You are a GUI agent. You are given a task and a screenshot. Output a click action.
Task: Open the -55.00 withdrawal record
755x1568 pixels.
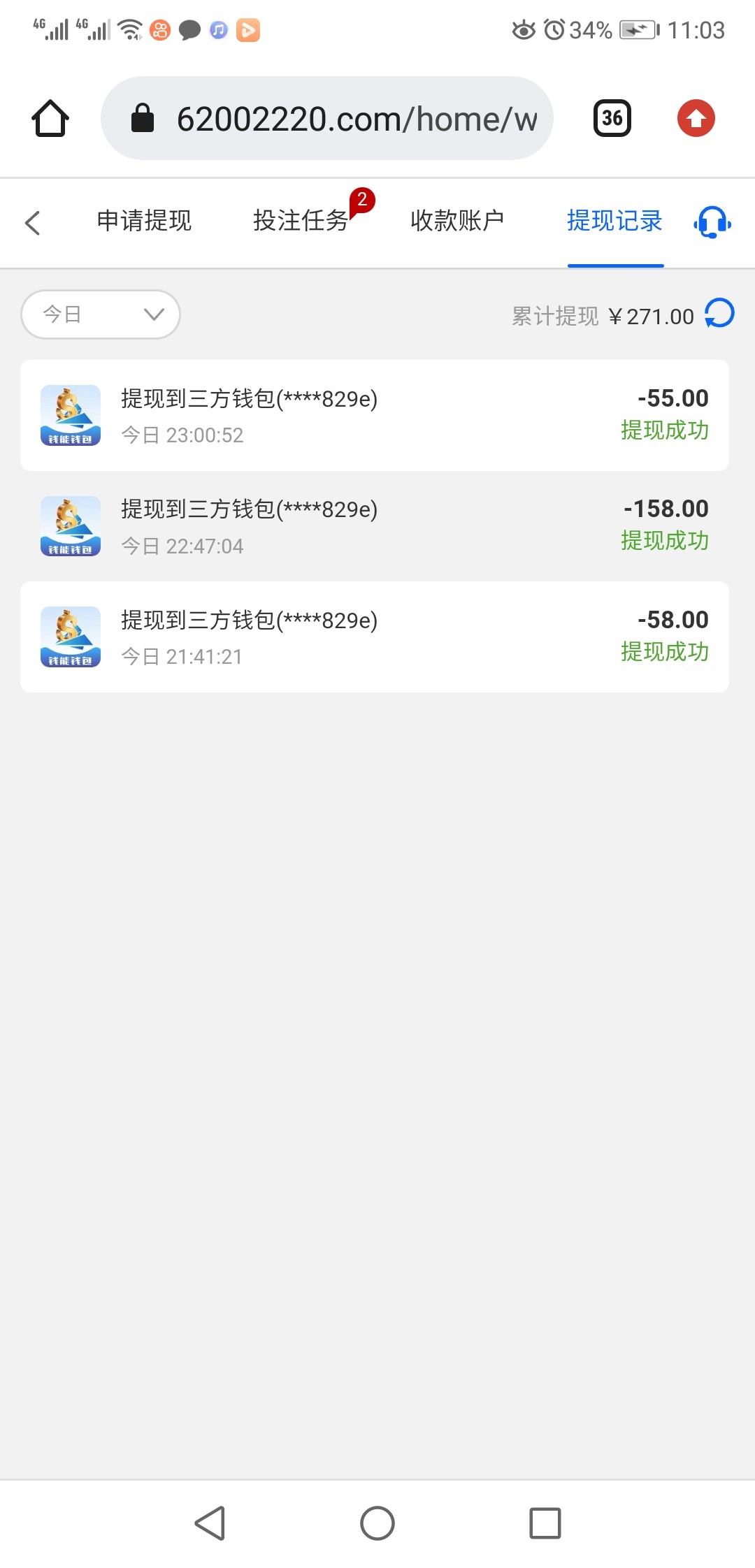point(375,416)
